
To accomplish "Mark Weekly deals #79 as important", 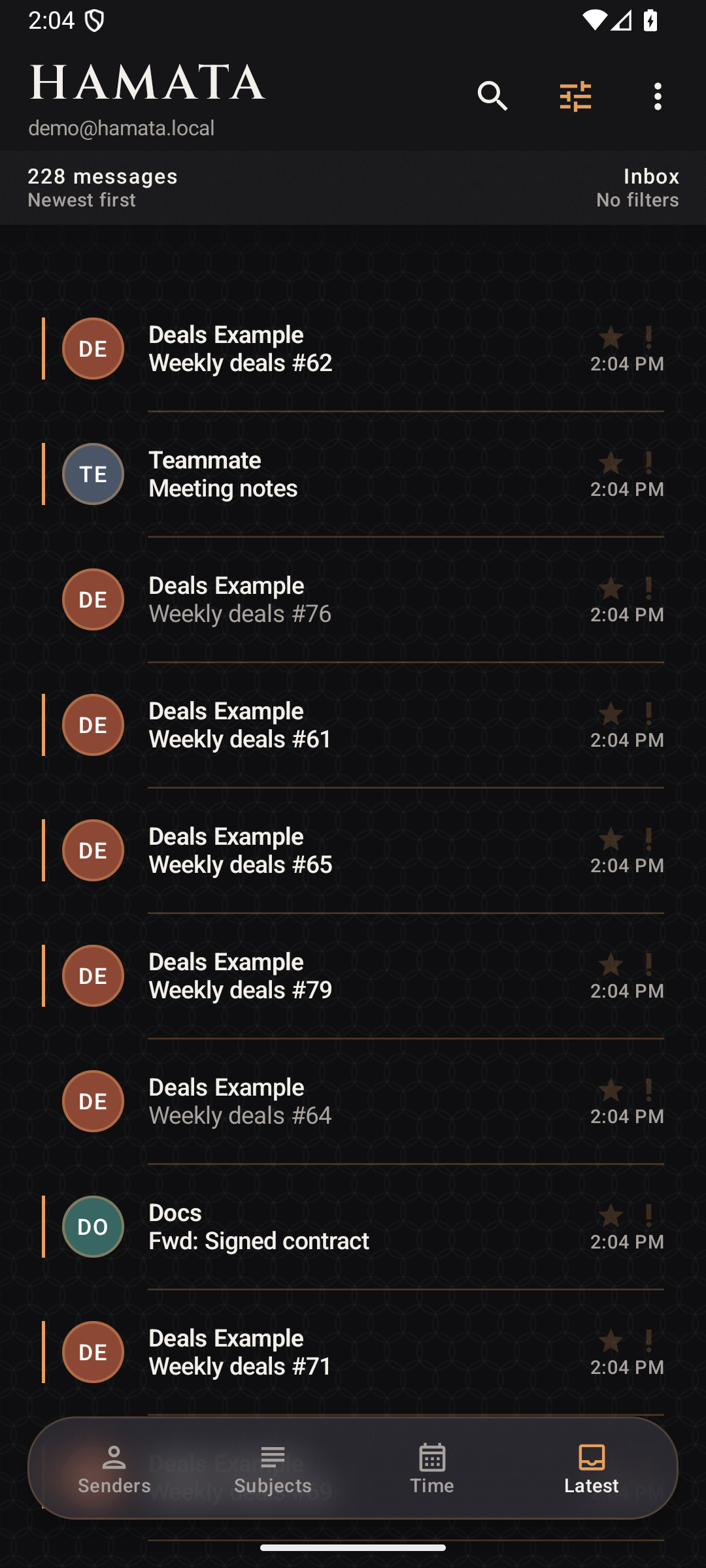I will point(648,965).
